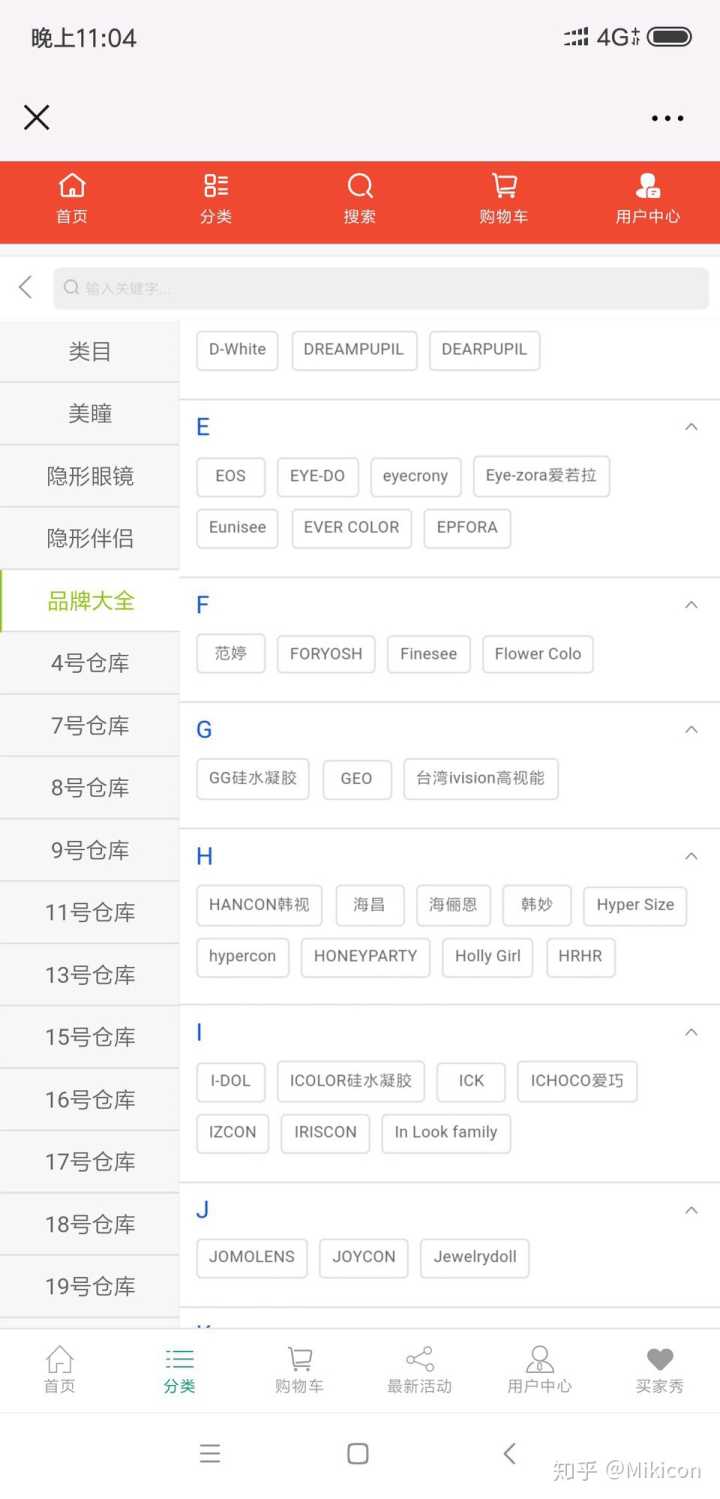Open 搜索 in the red top bar
This screenshot has height=1499, width=720.
pos(360,200)
